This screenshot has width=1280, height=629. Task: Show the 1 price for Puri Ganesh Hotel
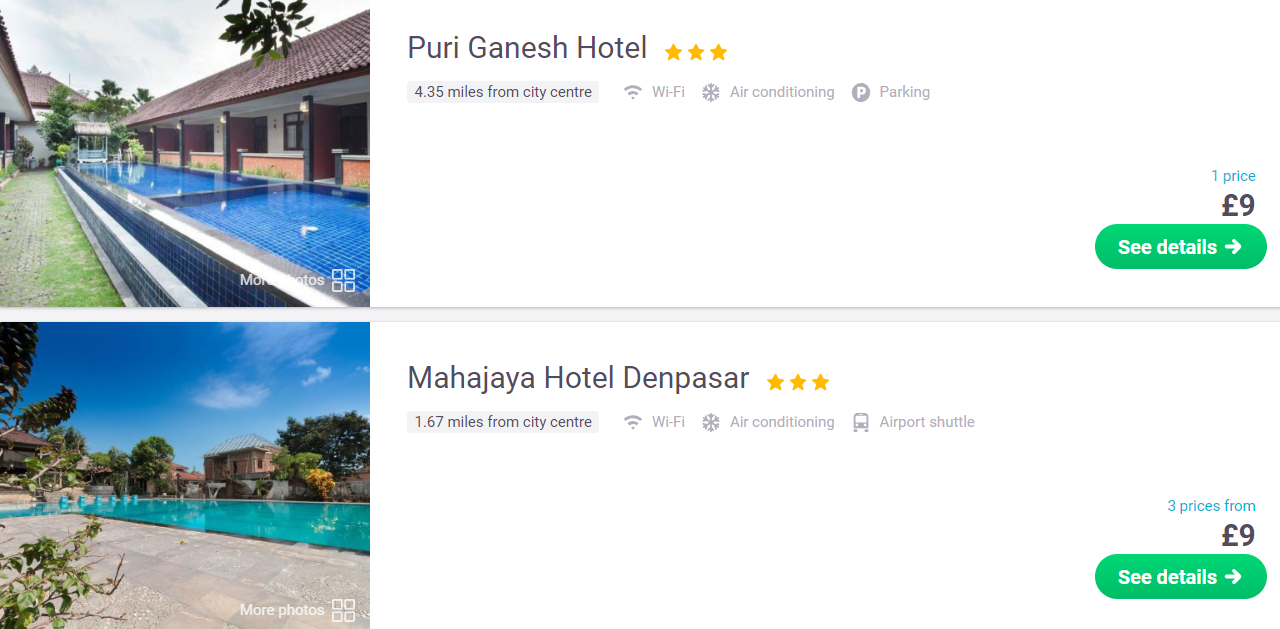click(1233, 176)
